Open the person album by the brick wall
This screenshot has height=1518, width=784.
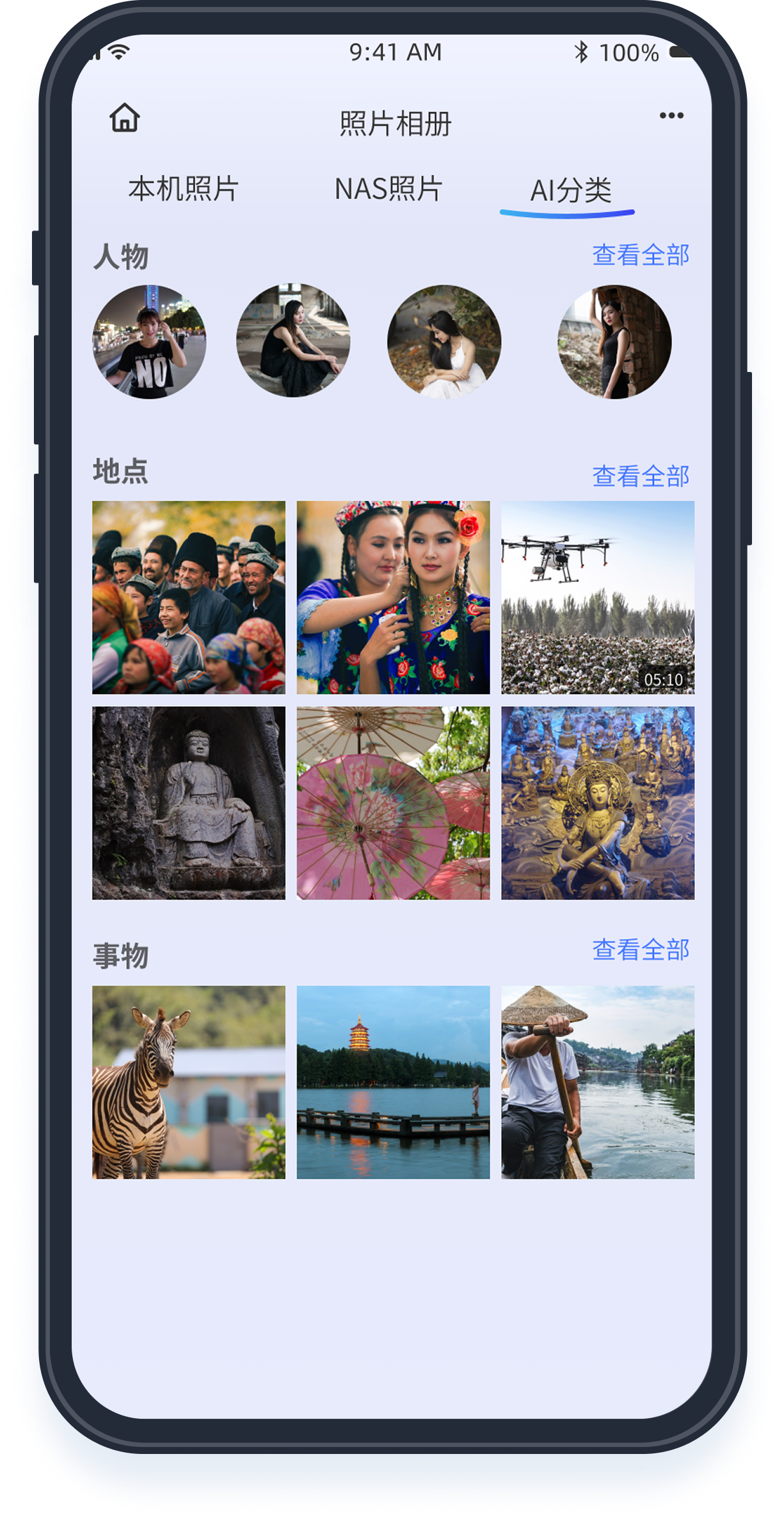614,342
